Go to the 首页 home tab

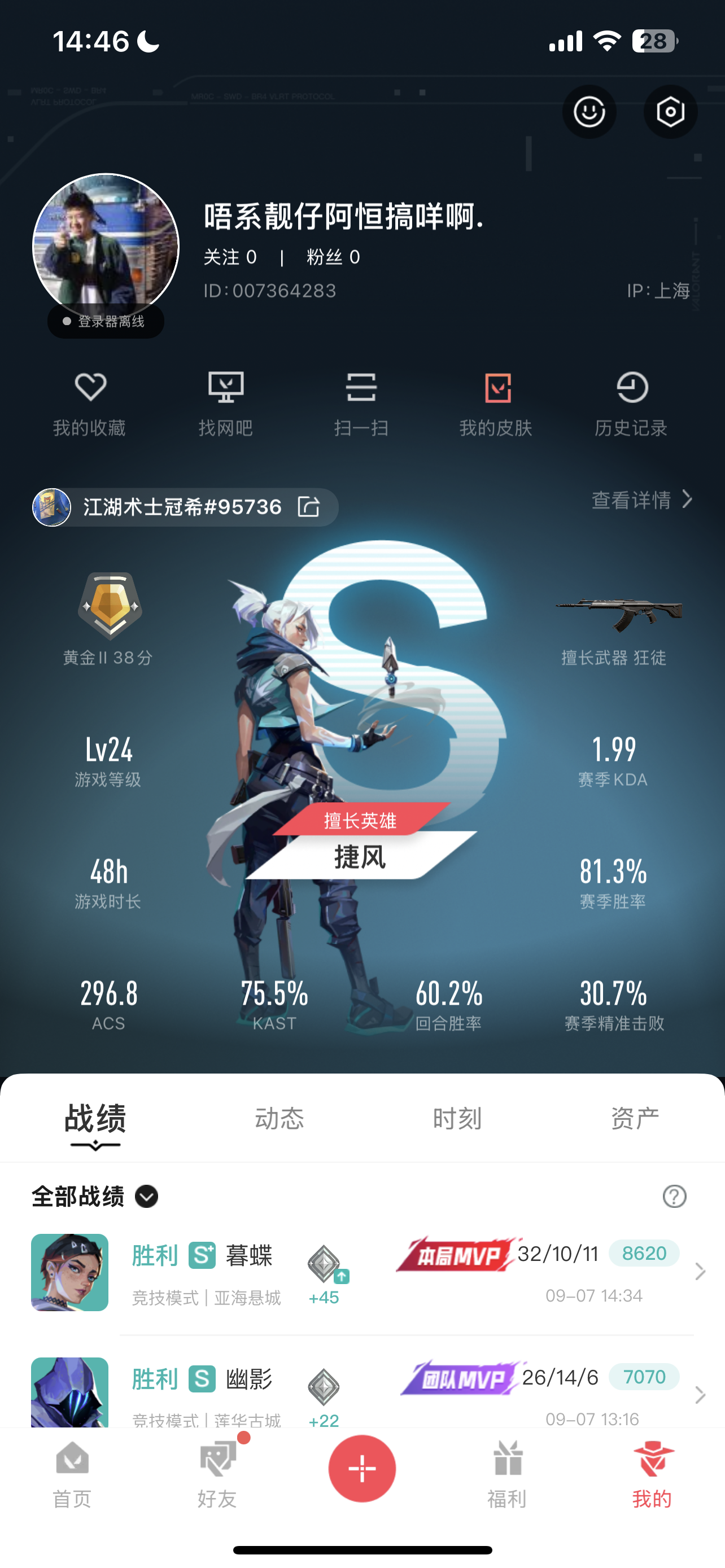72,1473
